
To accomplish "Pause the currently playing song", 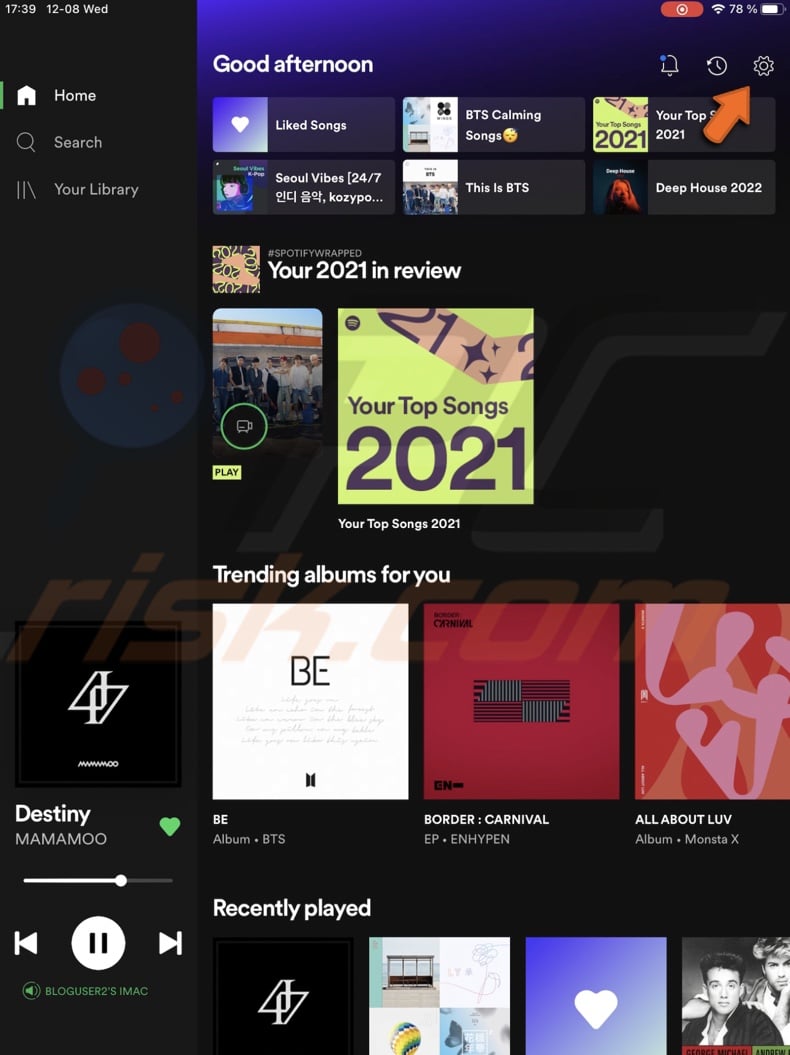I will click(98, 942).
